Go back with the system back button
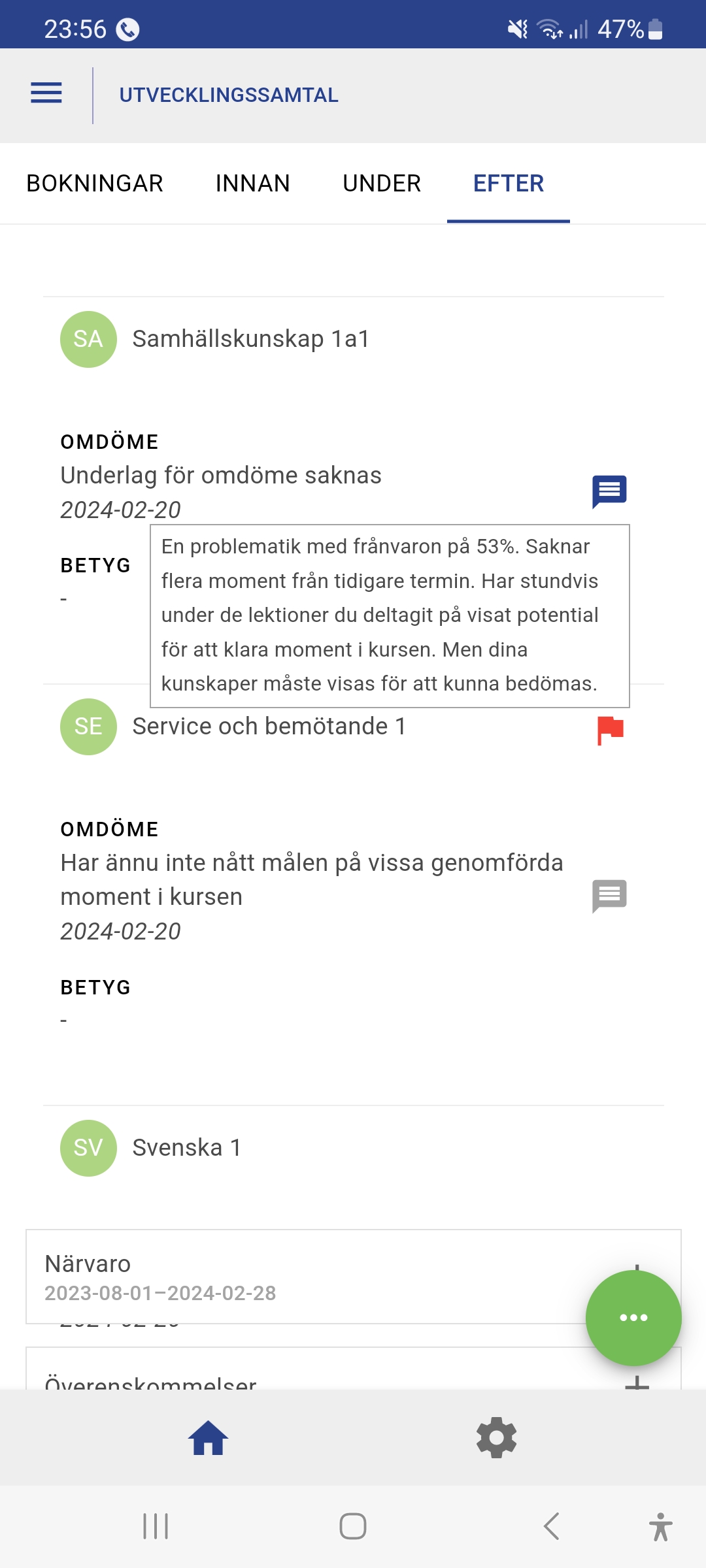Viewport: 706px width, 1568px height. pos(552,1527)
